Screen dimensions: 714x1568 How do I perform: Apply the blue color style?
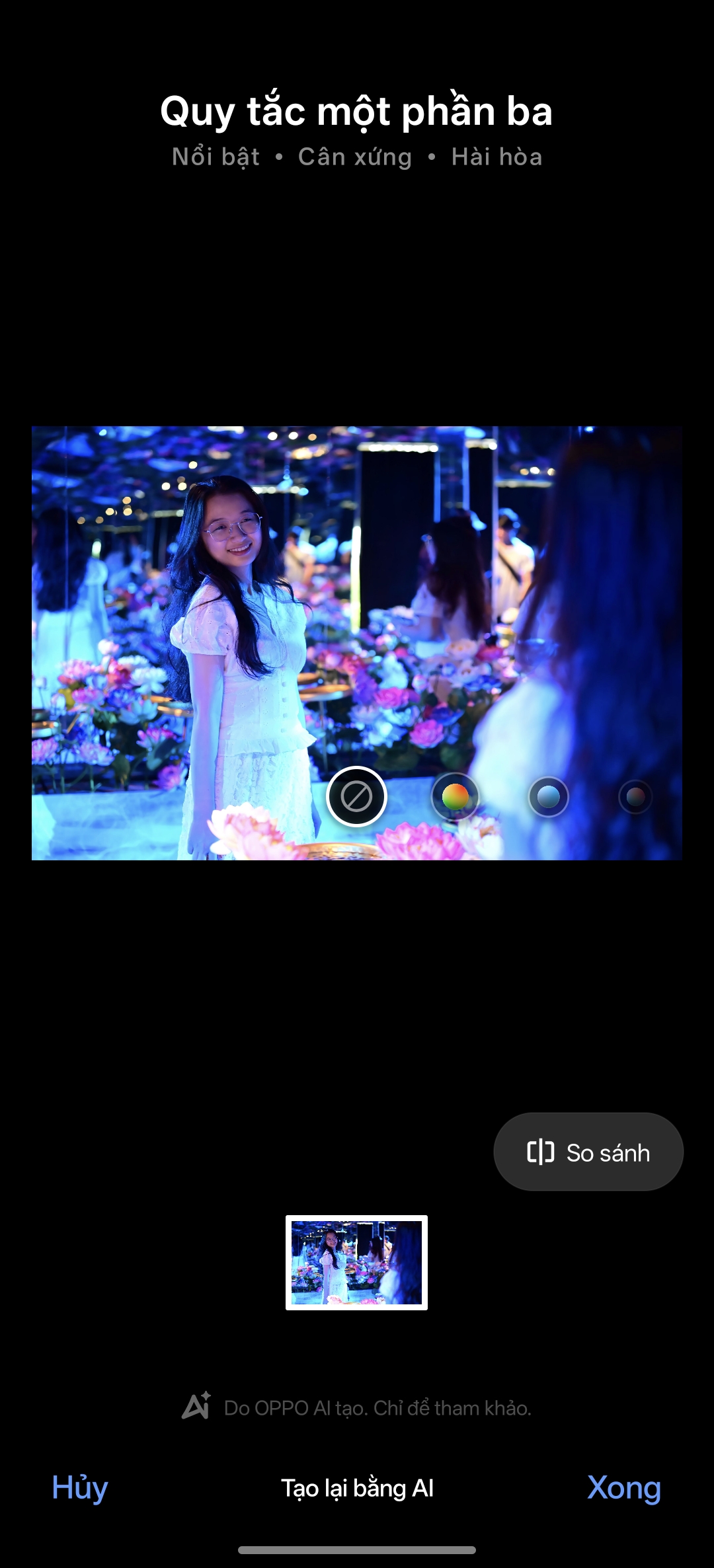[x=548, y=797]
